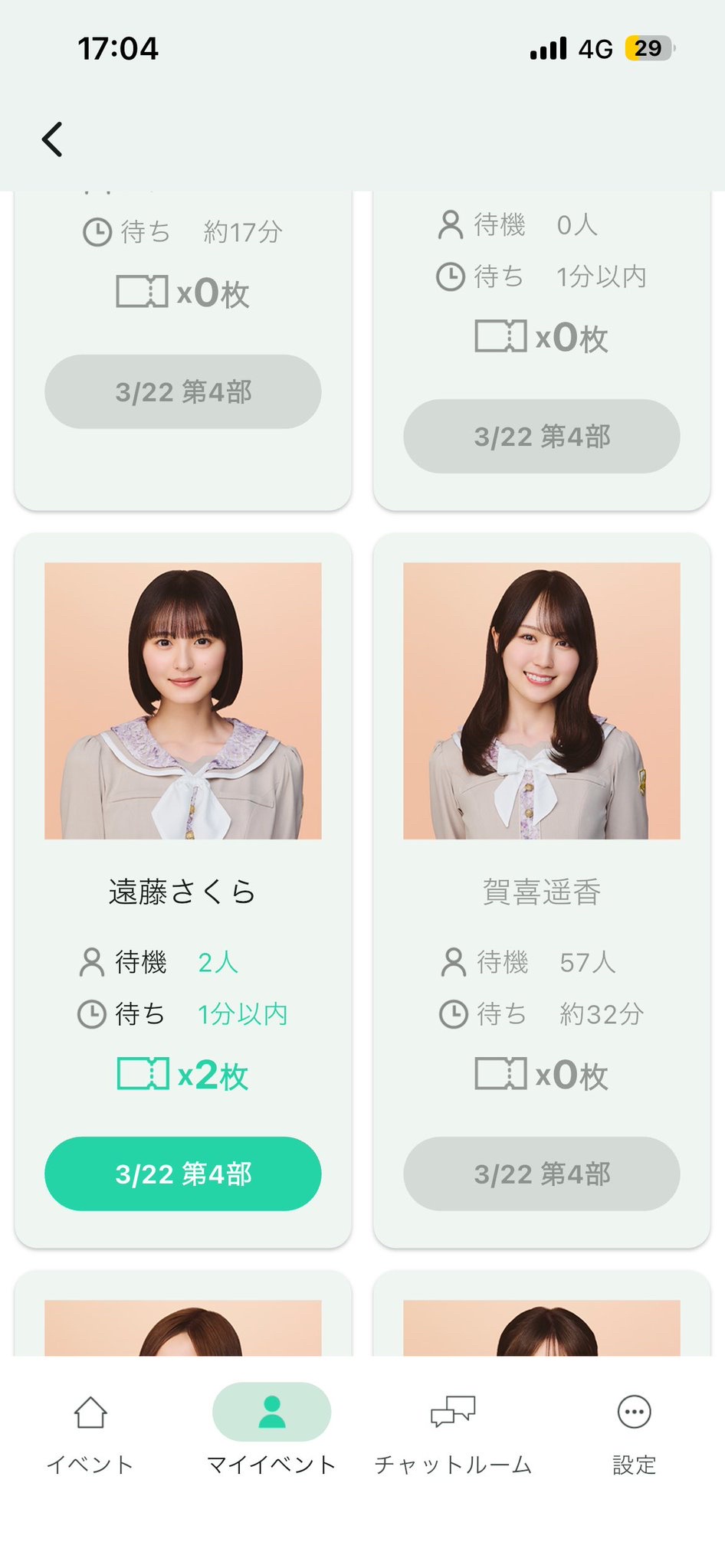Tap the green 3/22 第4部 button for 遠藤さくら

[182, 1174]
